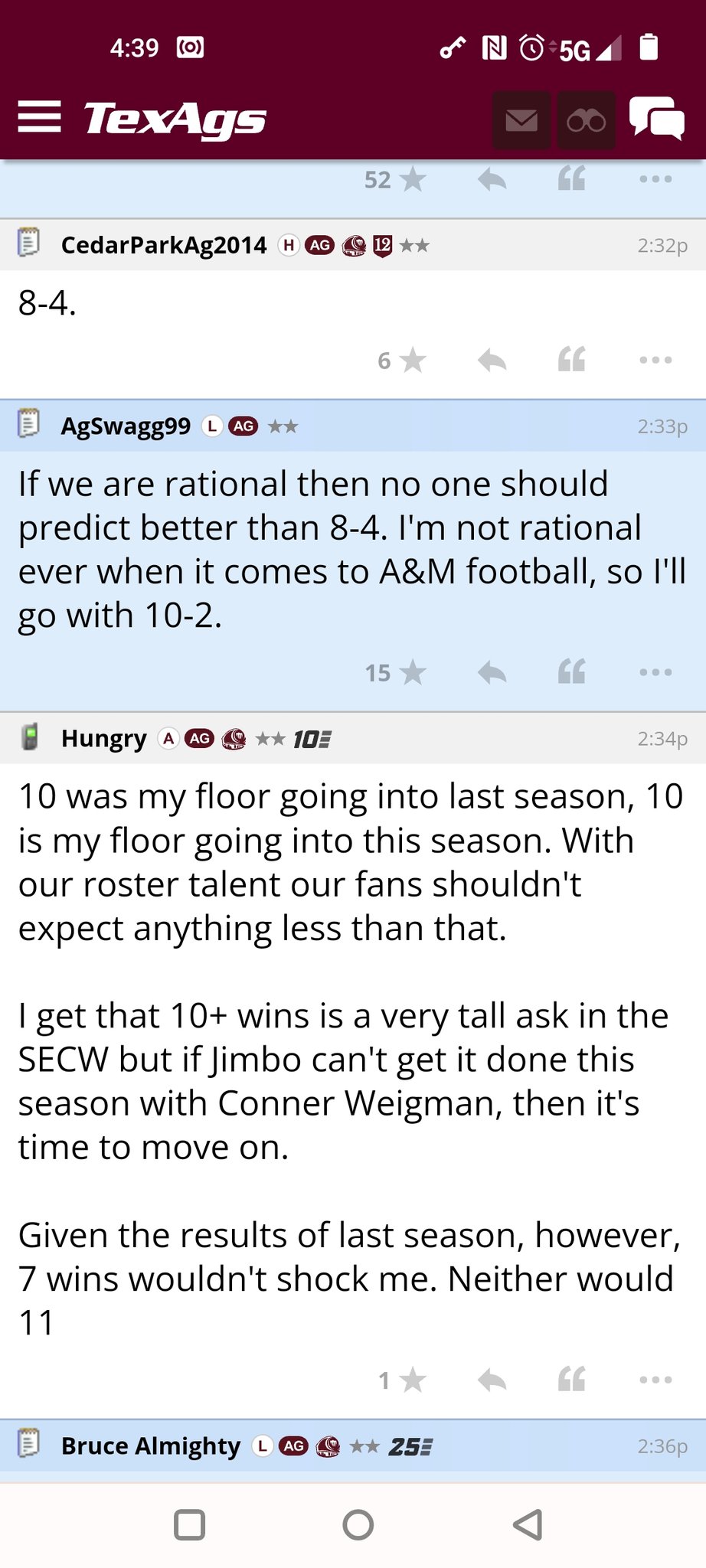The image size is (706, 1568).
Task: Star AgSwagg99's 10-2 prediction post
Action: click(x=413, y=672)
